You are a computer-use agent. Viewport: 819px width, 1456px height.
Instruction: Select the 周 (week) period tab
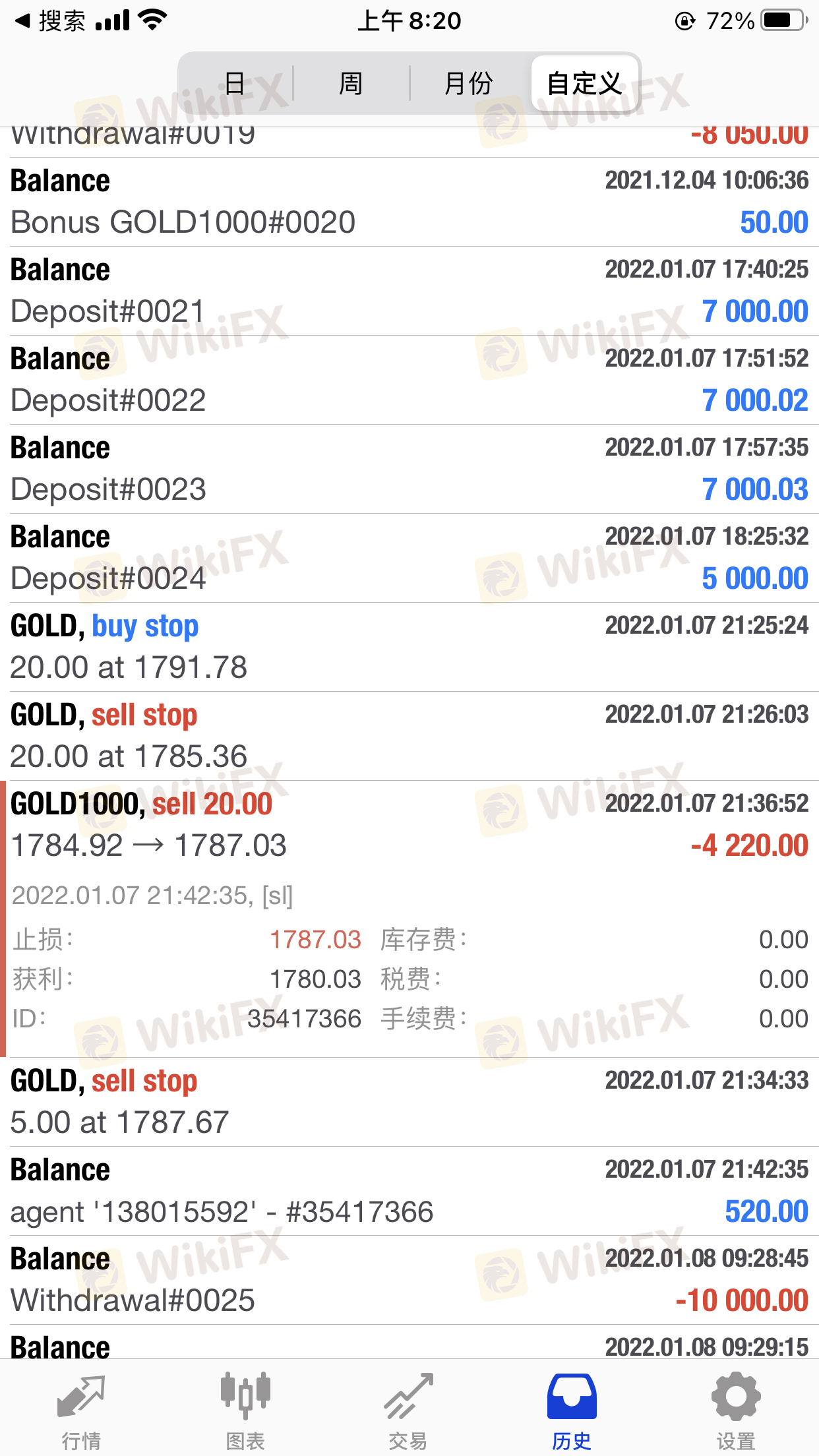[351, 84]
